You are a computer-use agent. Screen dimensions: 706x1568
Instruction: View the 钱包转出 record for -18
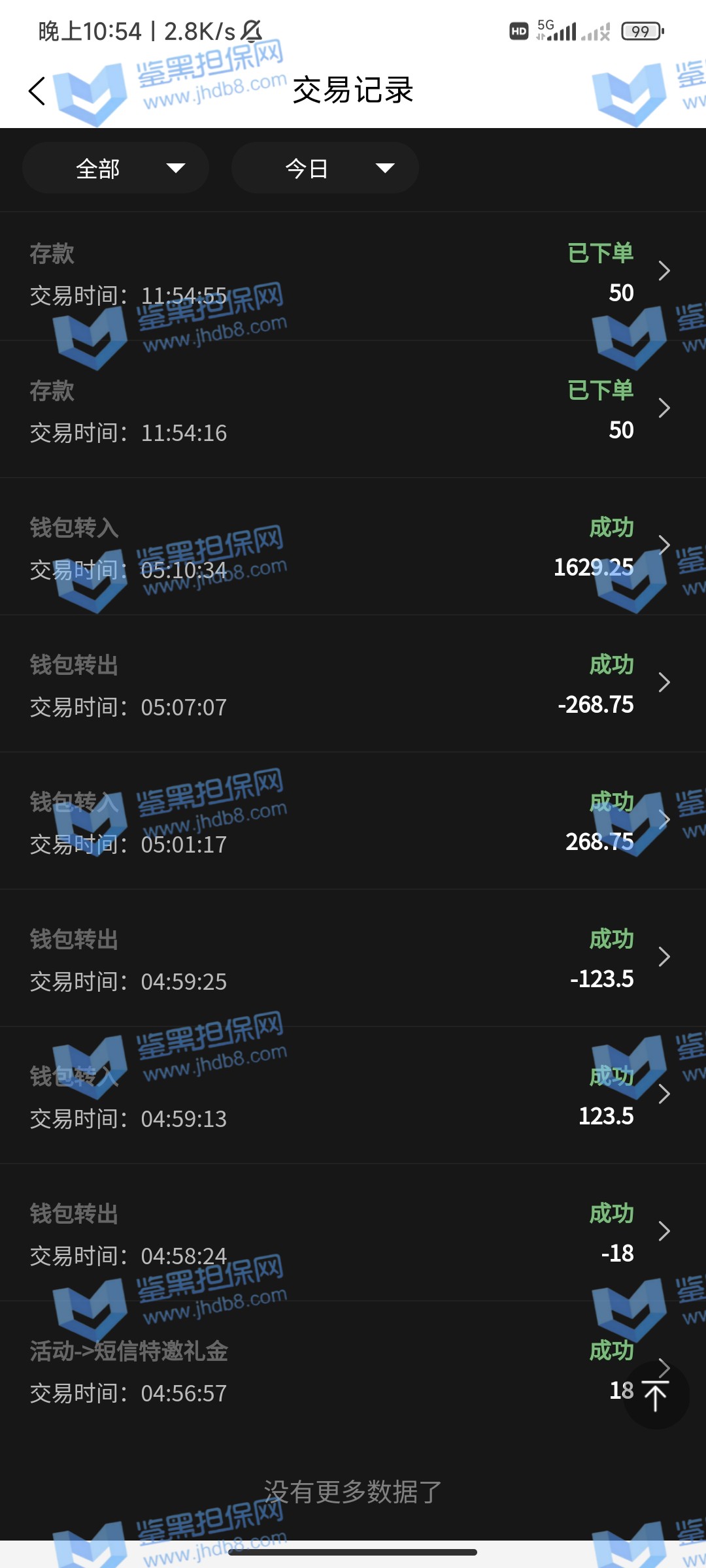tap(353, 1233)
